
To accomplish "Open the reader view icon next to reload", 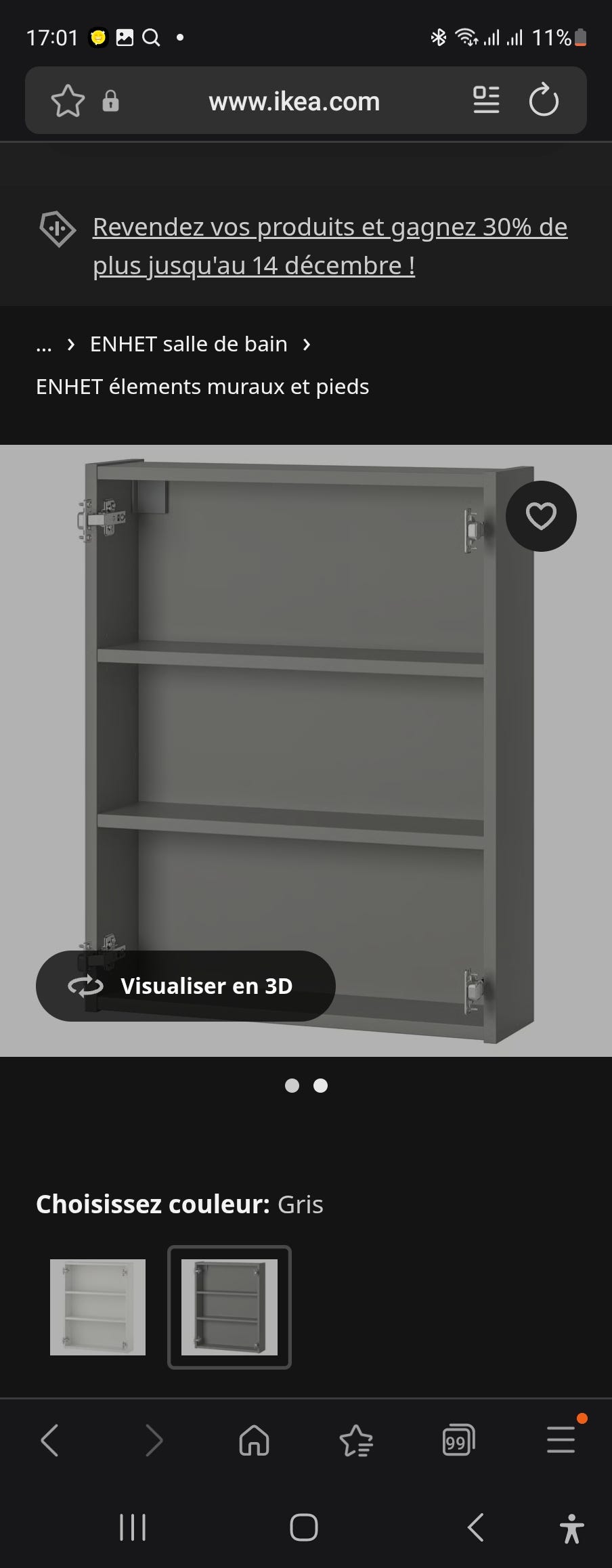I will click(x=485, y=101).
